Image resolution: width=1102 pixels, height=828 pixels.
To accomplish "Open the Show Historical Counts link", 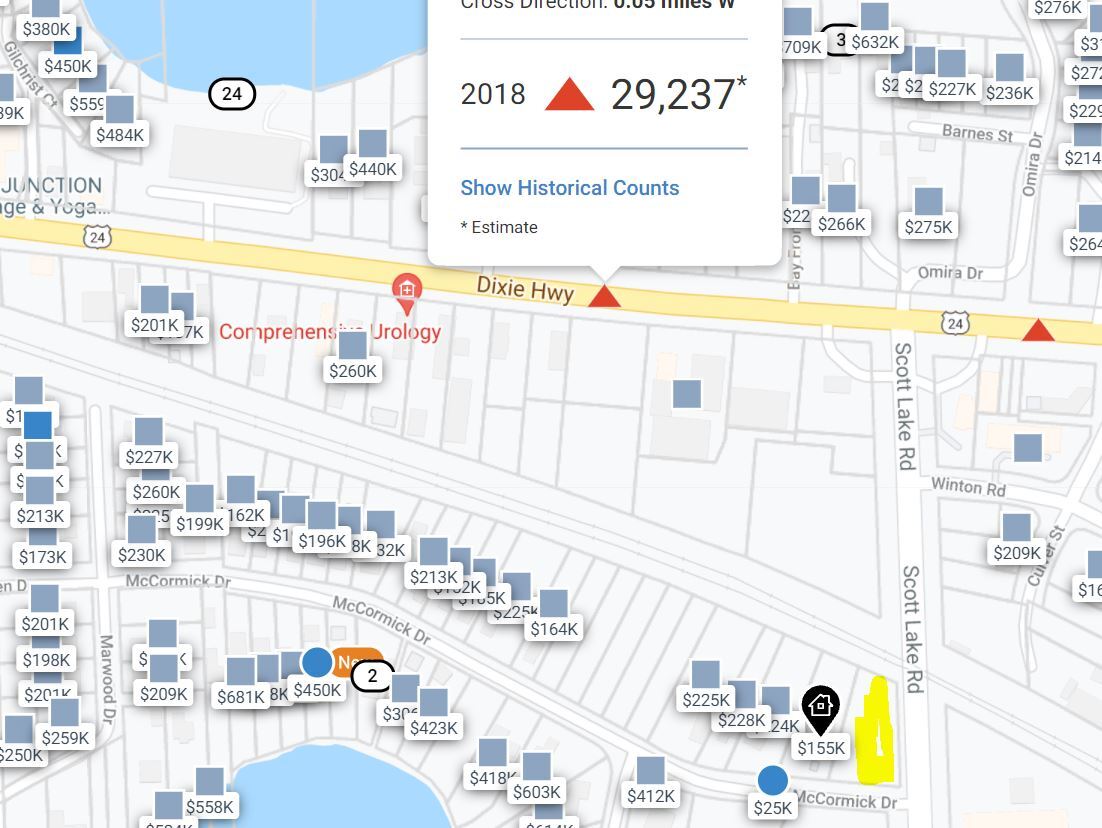I will coord(569,188).
